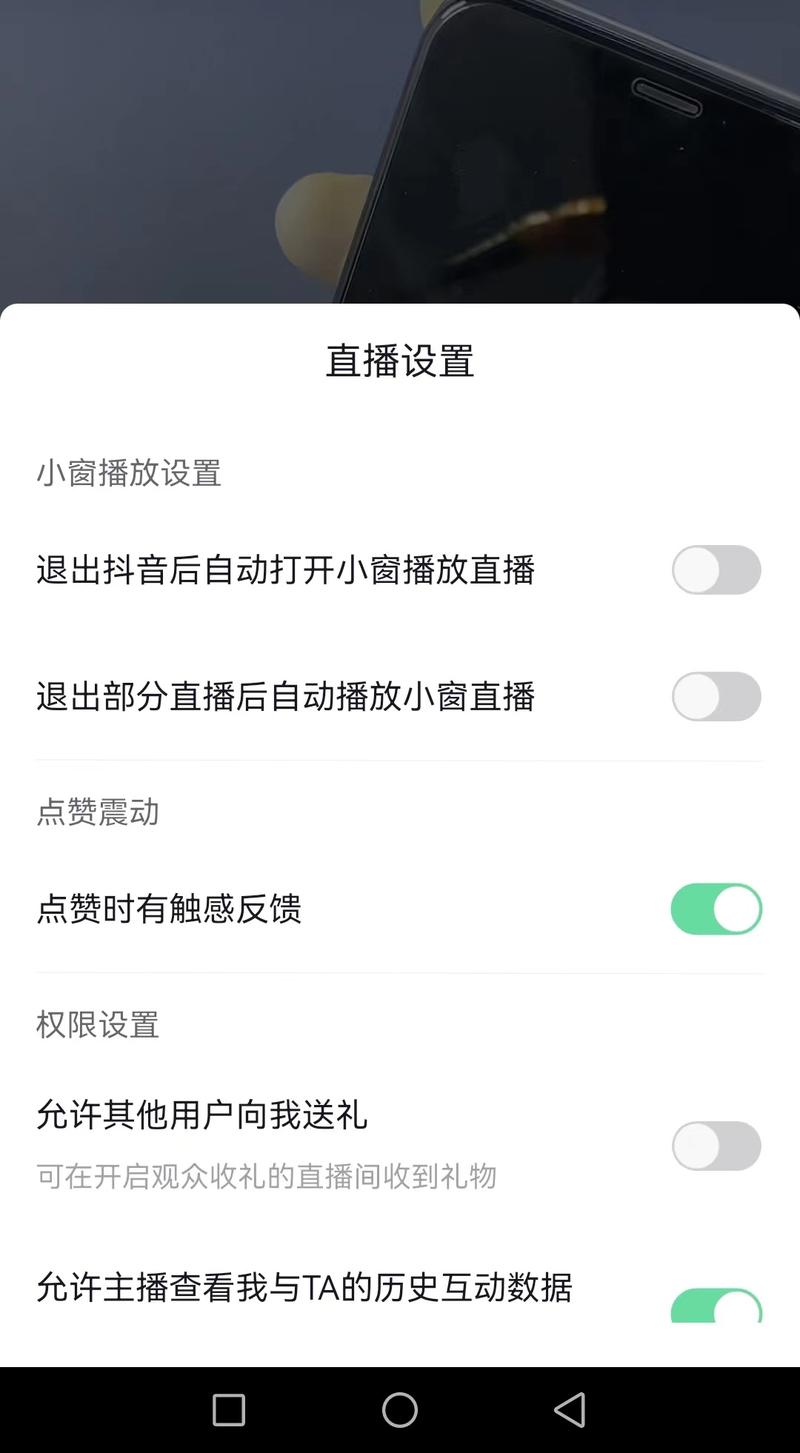
Task: Tap the Android Home circle button
Action: 400,1410
